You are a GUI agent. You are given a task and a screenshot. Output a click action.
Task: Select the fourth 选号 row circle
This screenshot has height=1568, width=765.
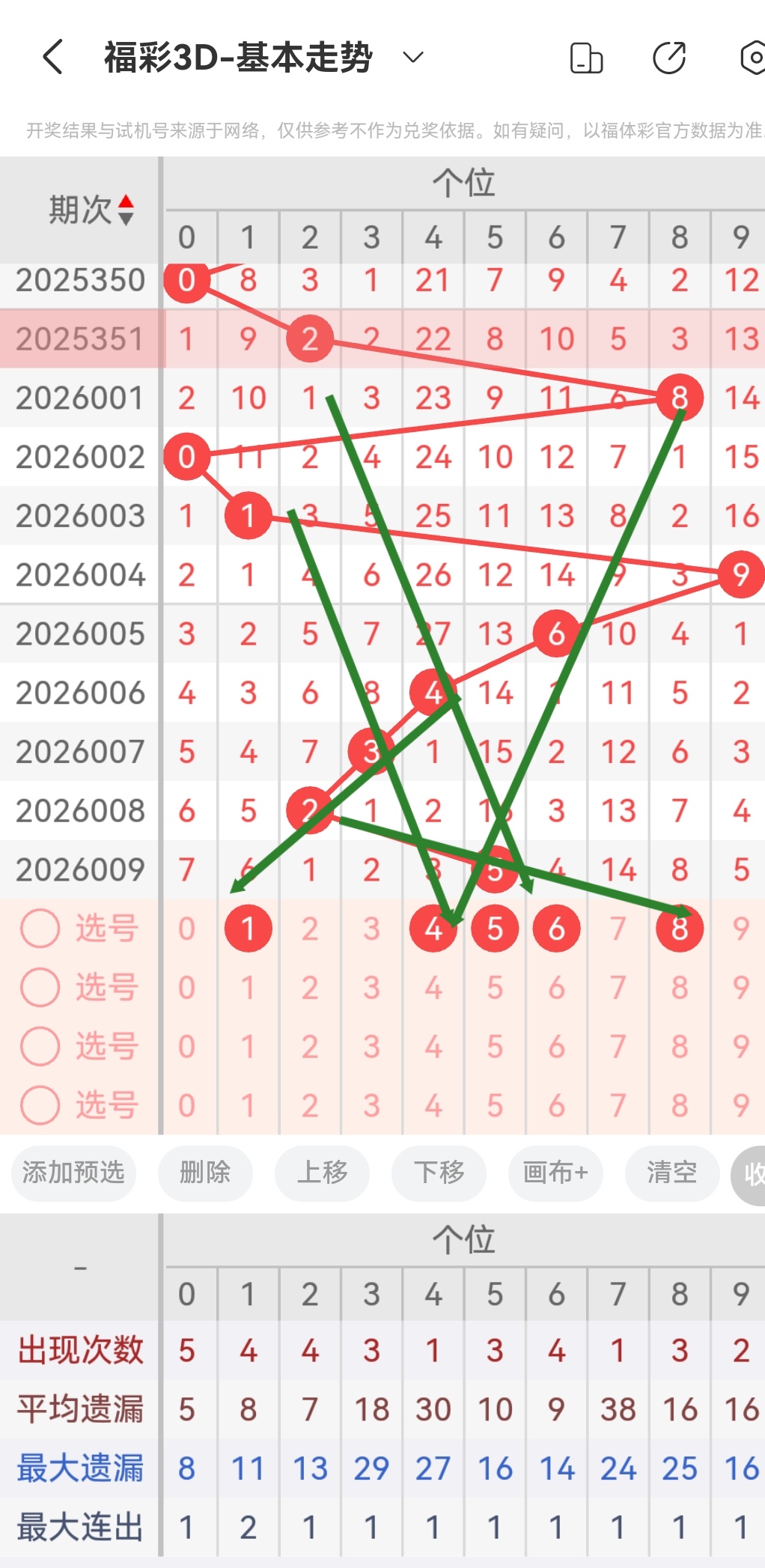(41, 1104)
